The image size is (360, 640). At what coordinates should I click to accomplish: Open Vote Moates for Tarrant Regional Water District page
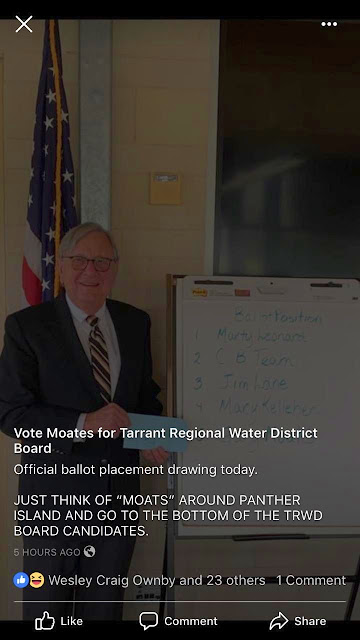pyautogui.click(x=166, y=440)
